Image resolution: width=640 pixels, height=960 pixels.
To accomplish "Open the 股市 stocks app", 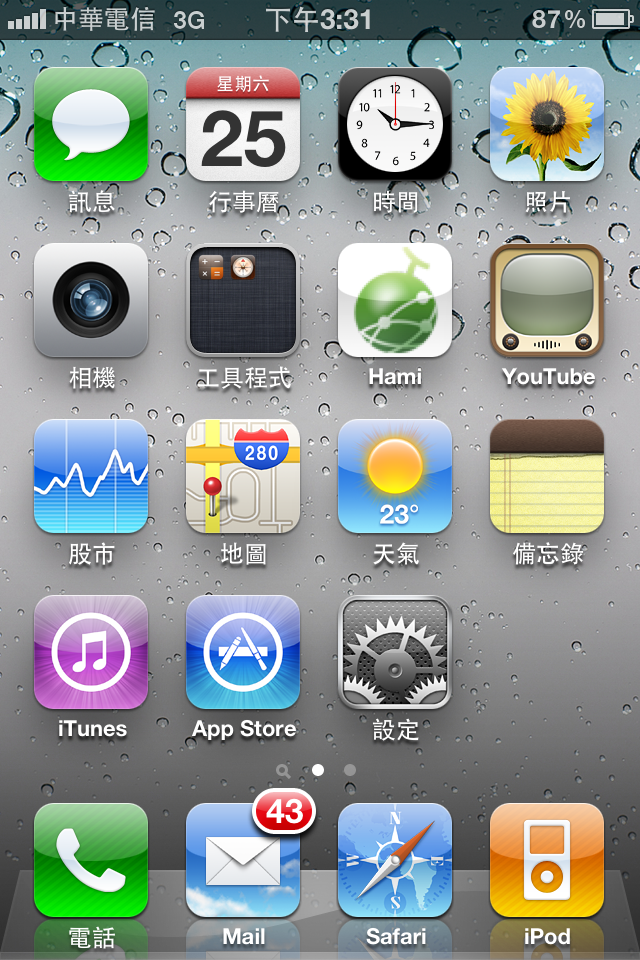I will [91, 476].
